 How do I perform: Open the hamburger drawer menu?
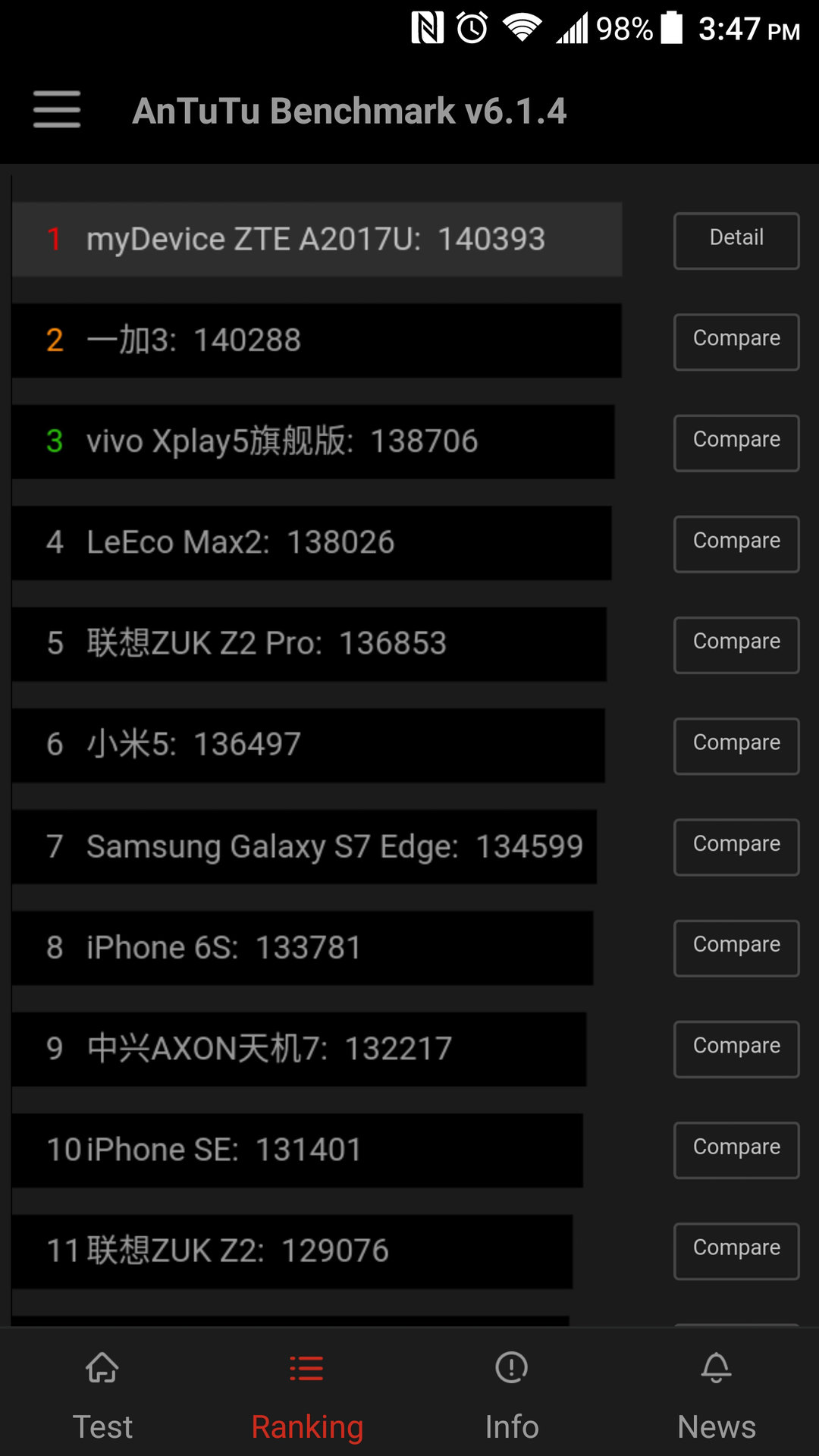(57, 110)
